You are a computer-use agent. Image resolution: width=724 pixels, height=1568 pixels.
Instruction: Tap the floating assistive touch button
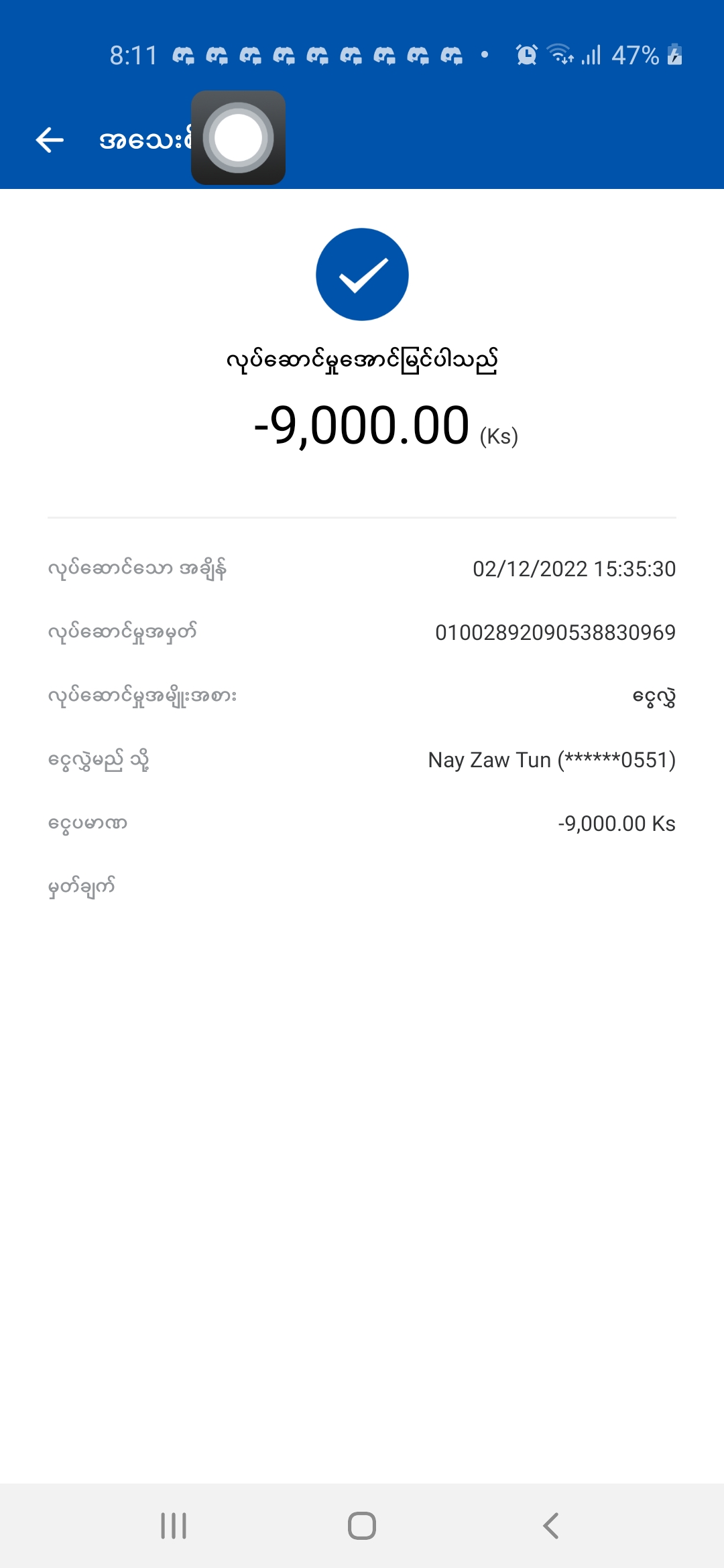238,138
